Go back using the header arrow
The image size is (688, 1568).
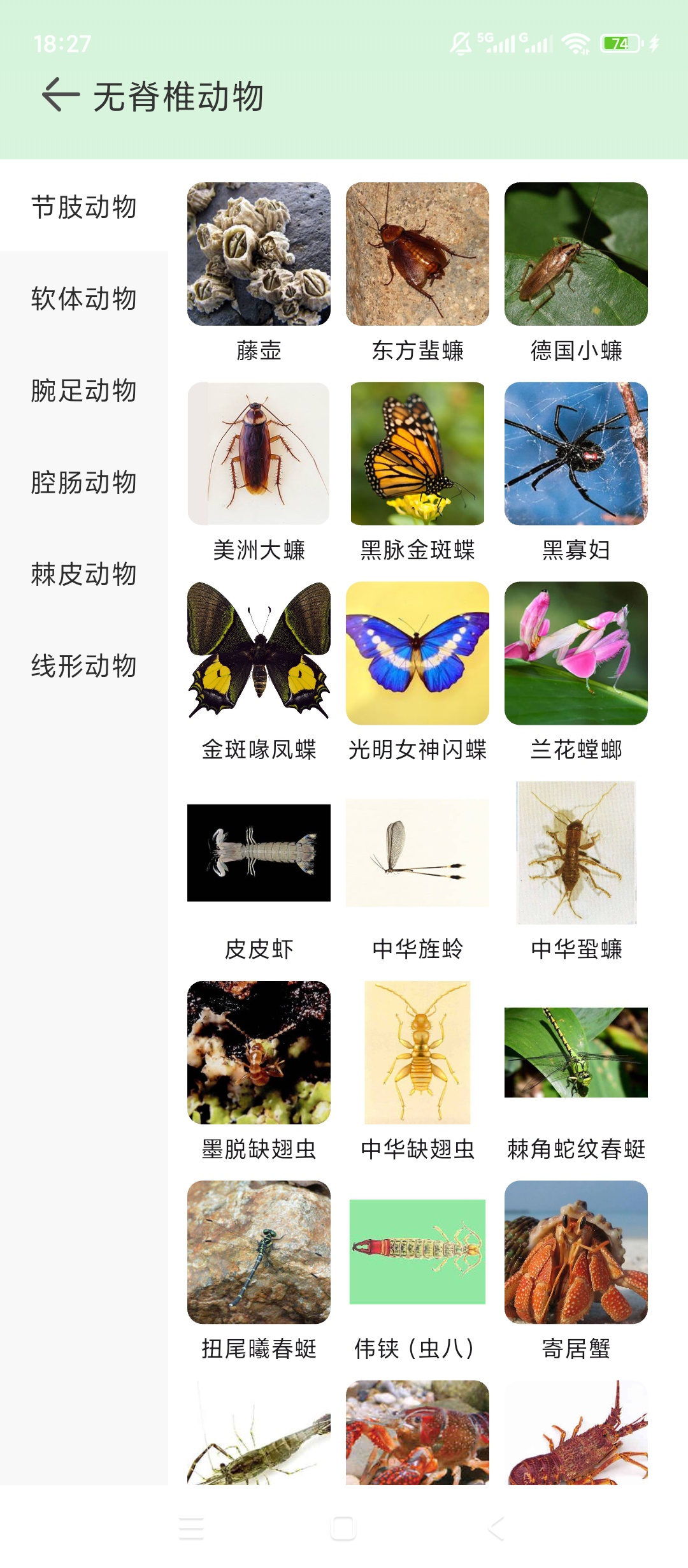[61, 95]
